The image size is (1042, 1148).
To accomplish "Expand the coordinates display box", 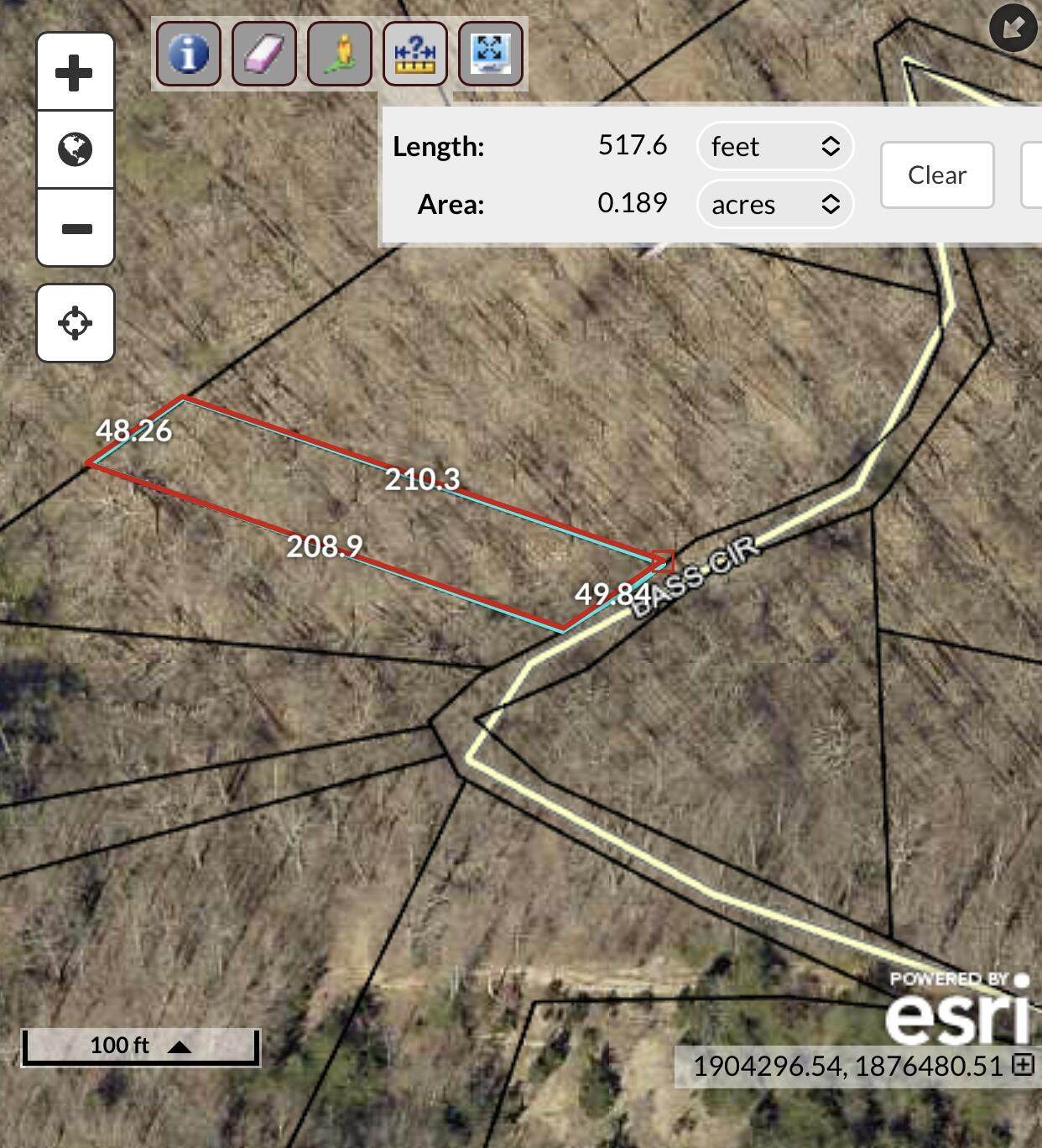I will [1023, 1065].
